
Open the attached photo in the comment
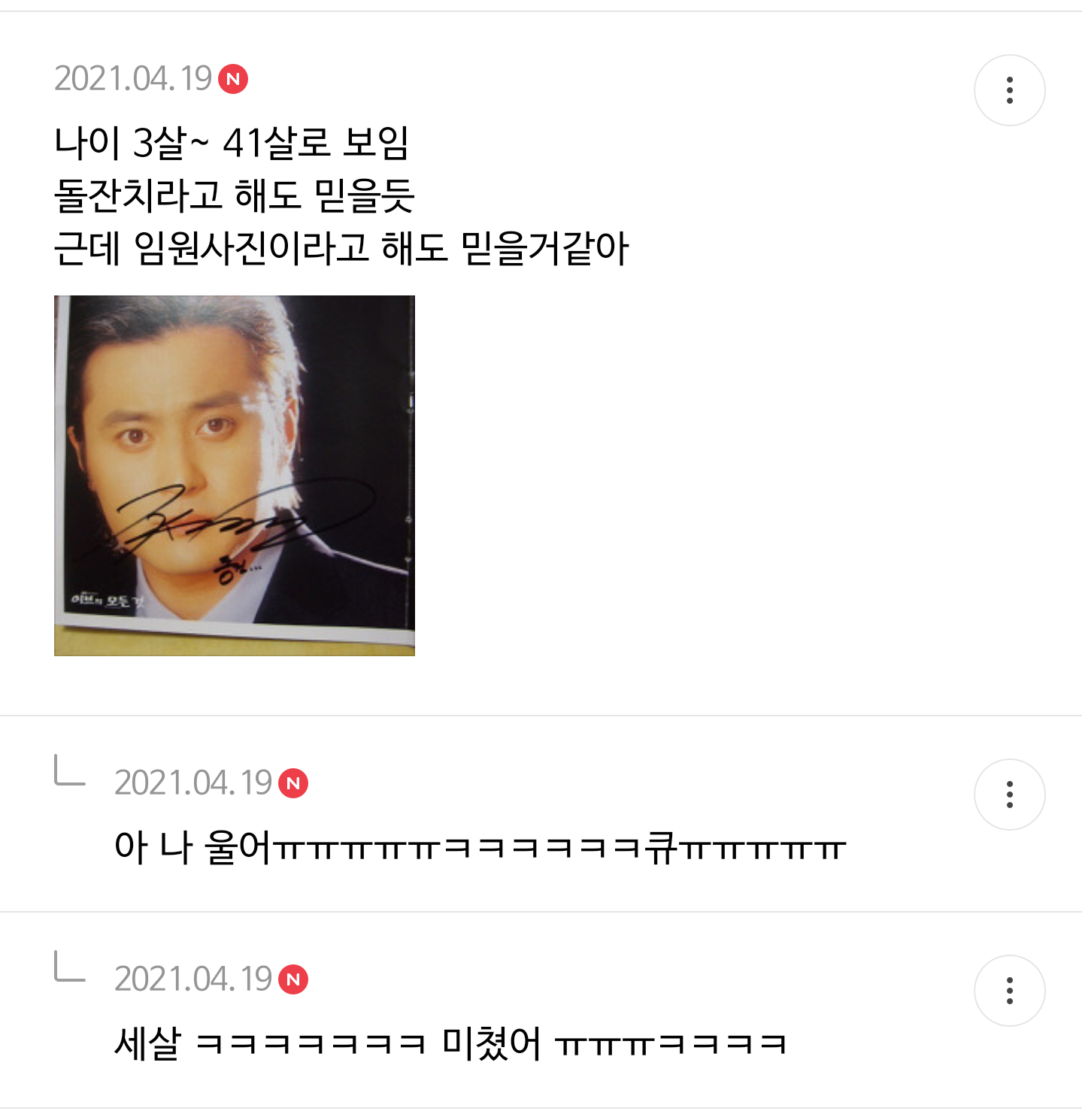235,475
